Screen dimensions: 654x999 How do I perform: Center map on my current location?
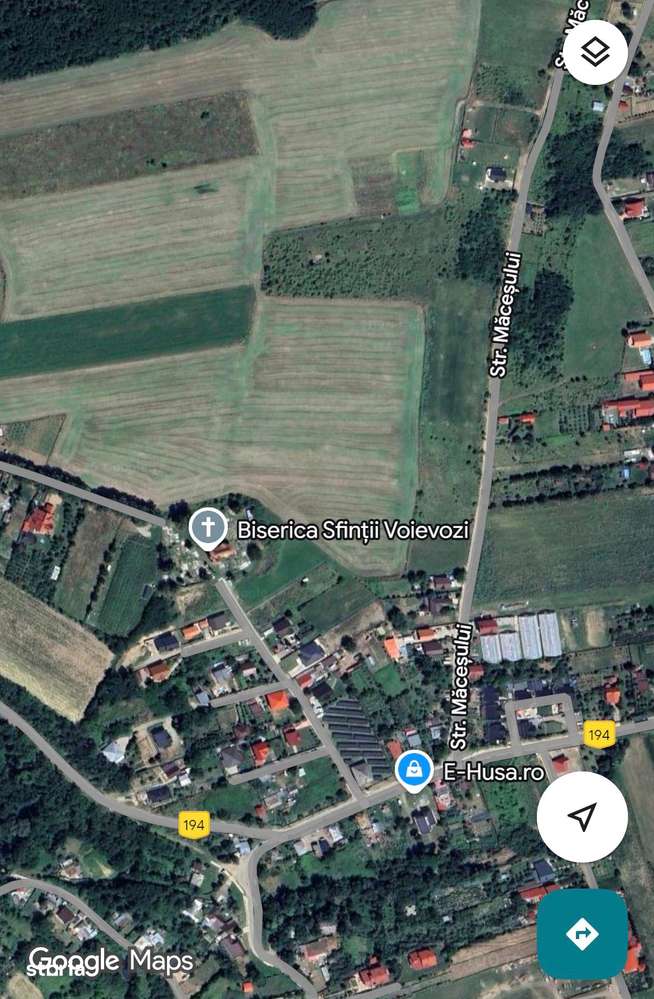(x=582, y=816)
